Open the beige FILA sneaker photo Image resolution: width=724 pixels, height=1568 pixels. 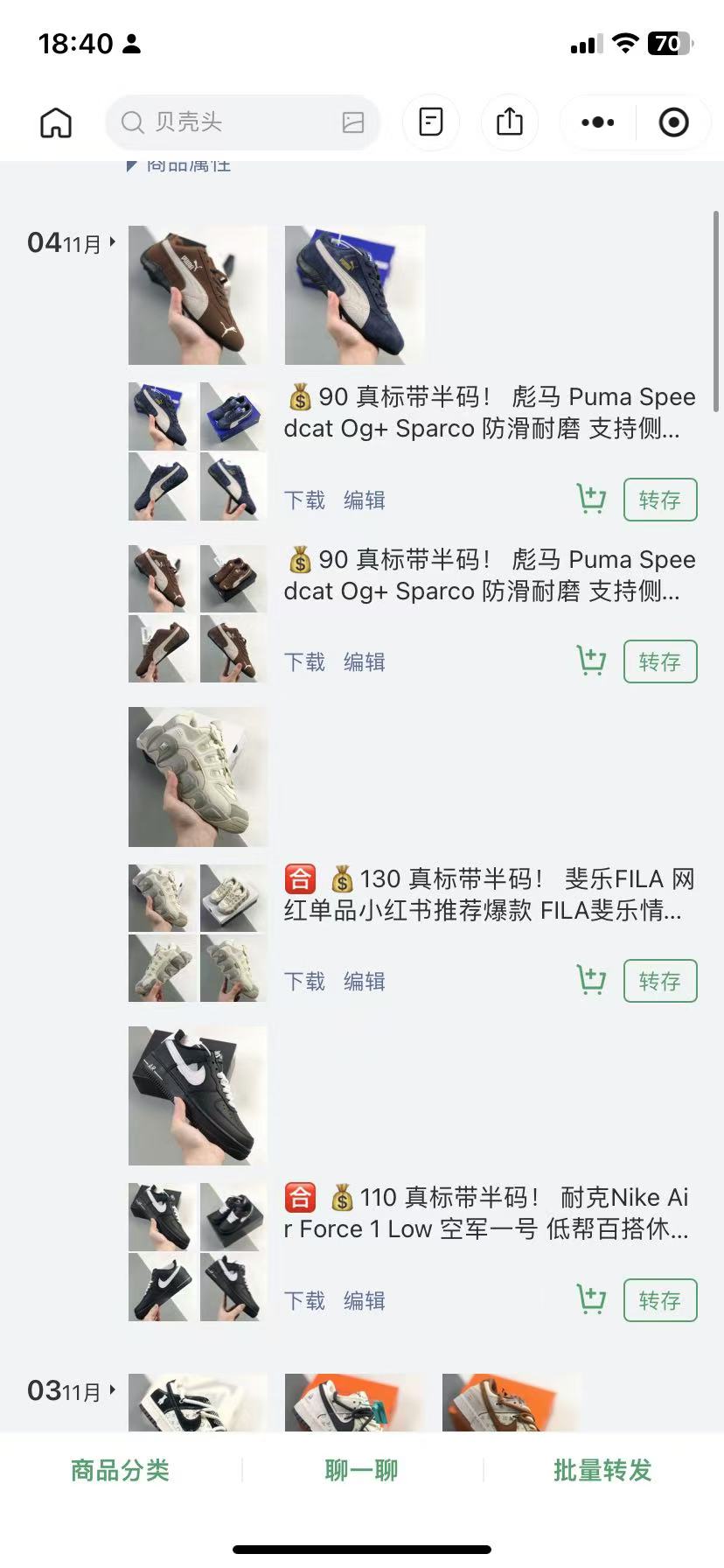click(x=198, y=777)
